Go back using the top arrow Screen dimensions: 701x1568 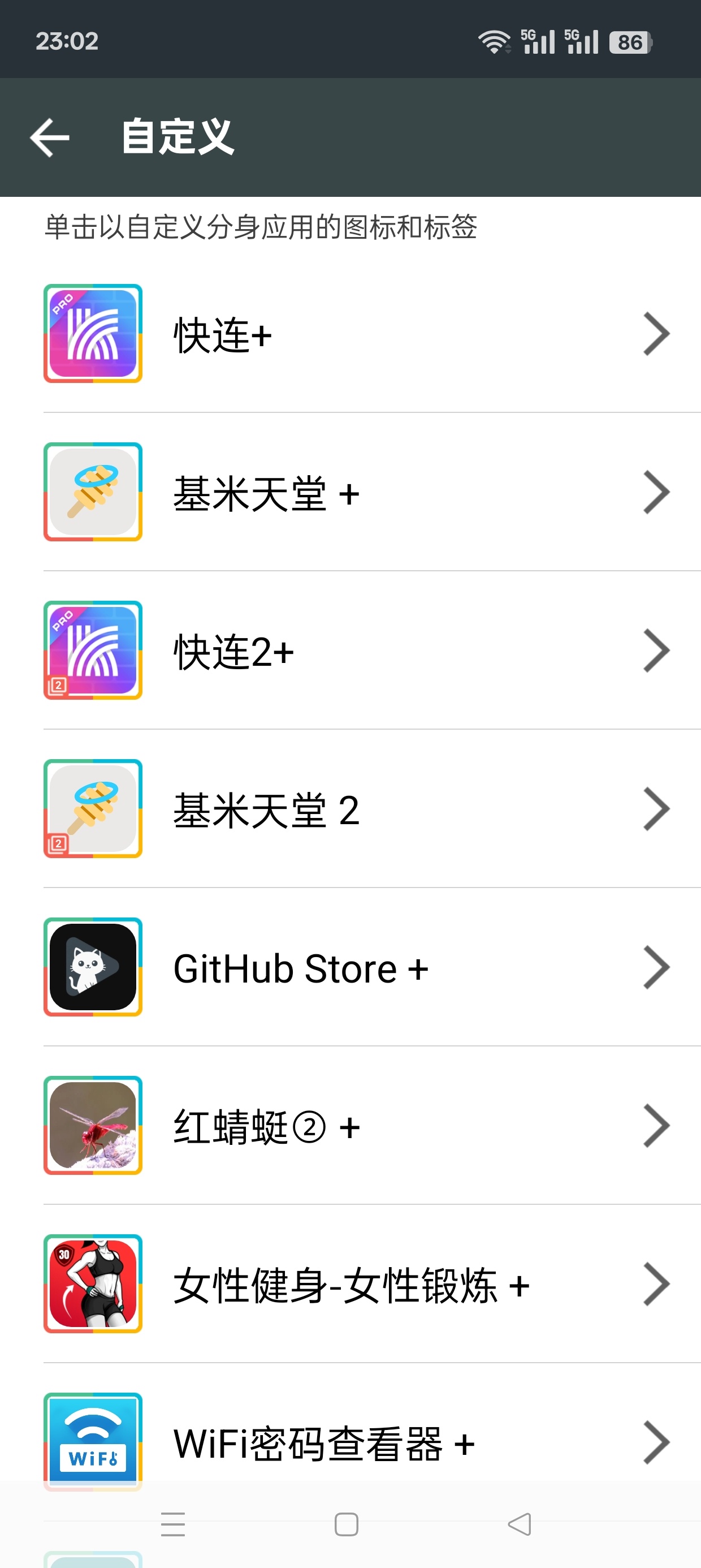coord(49,137)
